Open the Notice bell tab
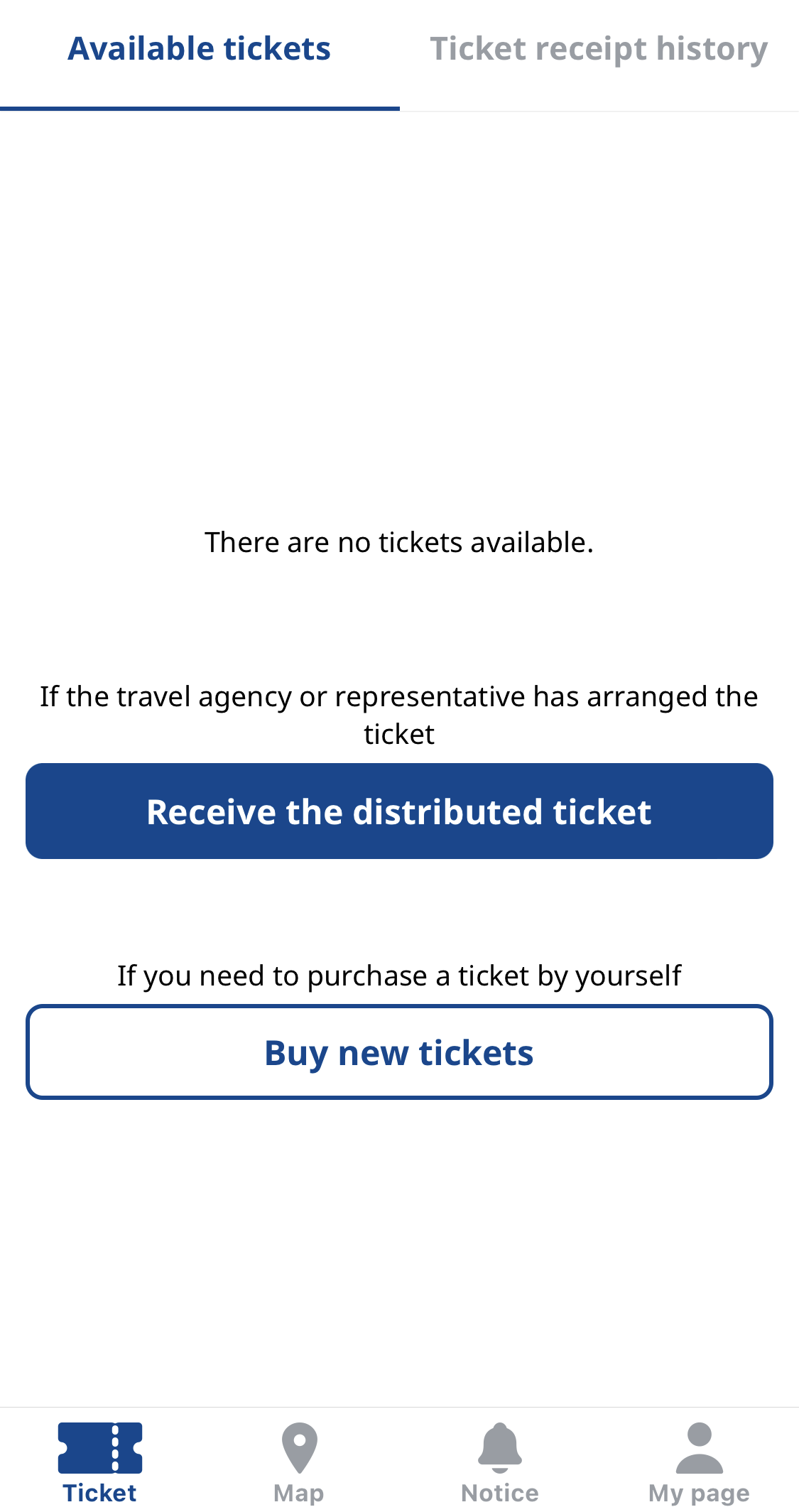This screenshot has width=799, height=1512. click(499, 1463)
